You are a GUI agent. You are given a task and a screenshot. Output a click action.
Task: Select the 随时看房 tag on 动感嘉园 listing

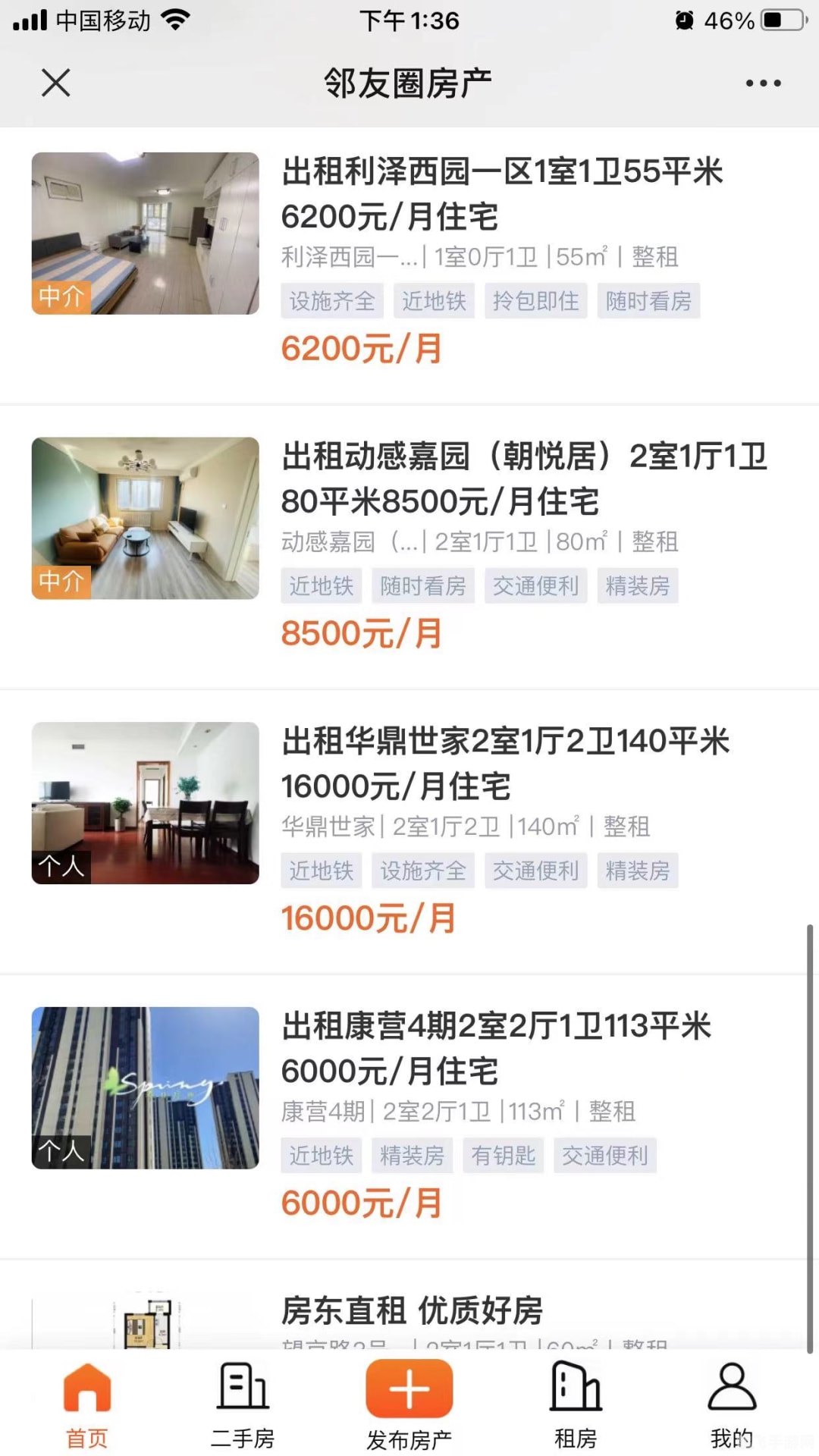423,585
